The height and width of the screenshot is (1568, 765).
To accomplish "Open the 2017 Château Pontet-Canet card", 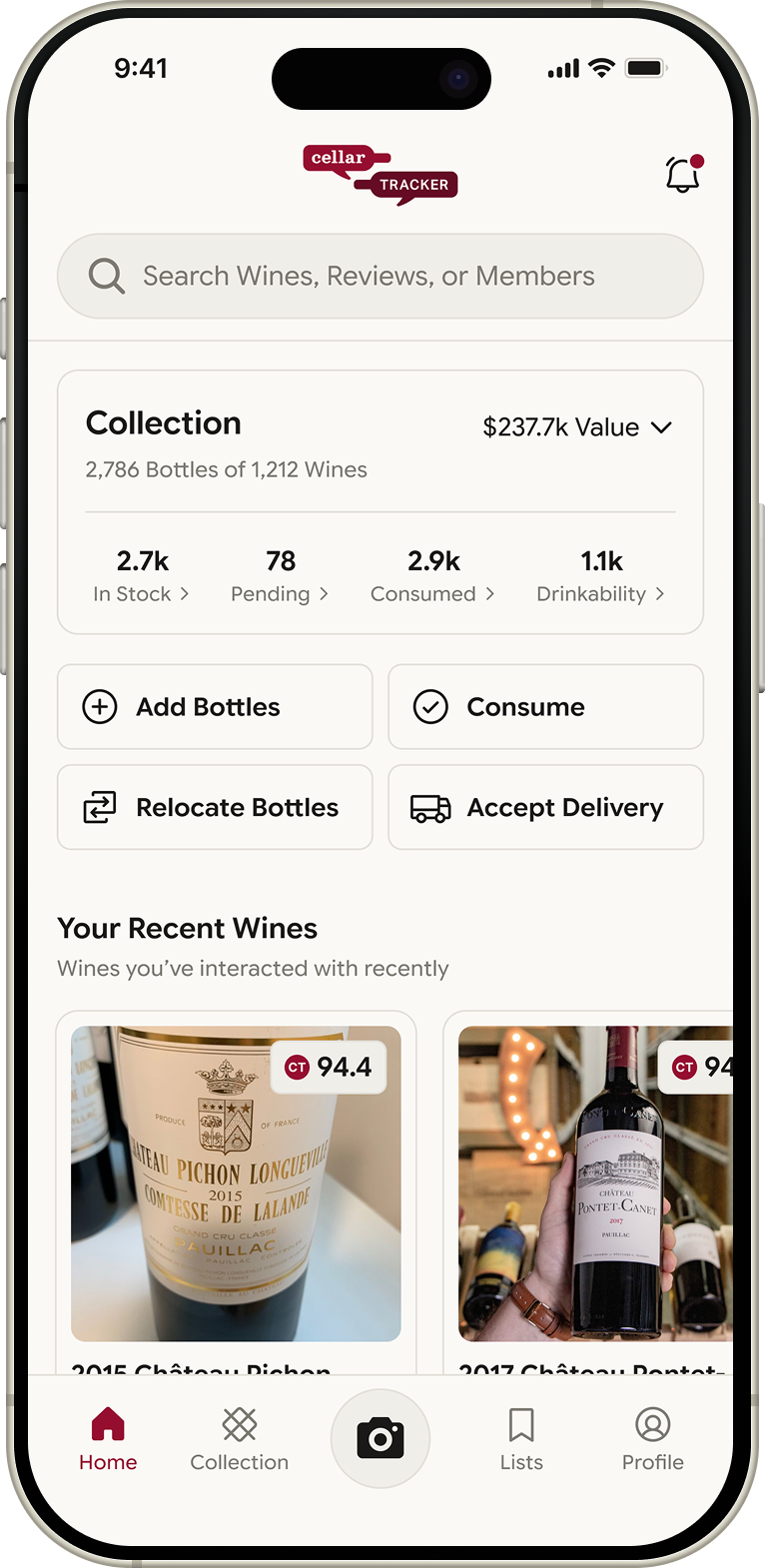I will (588, 1192).
